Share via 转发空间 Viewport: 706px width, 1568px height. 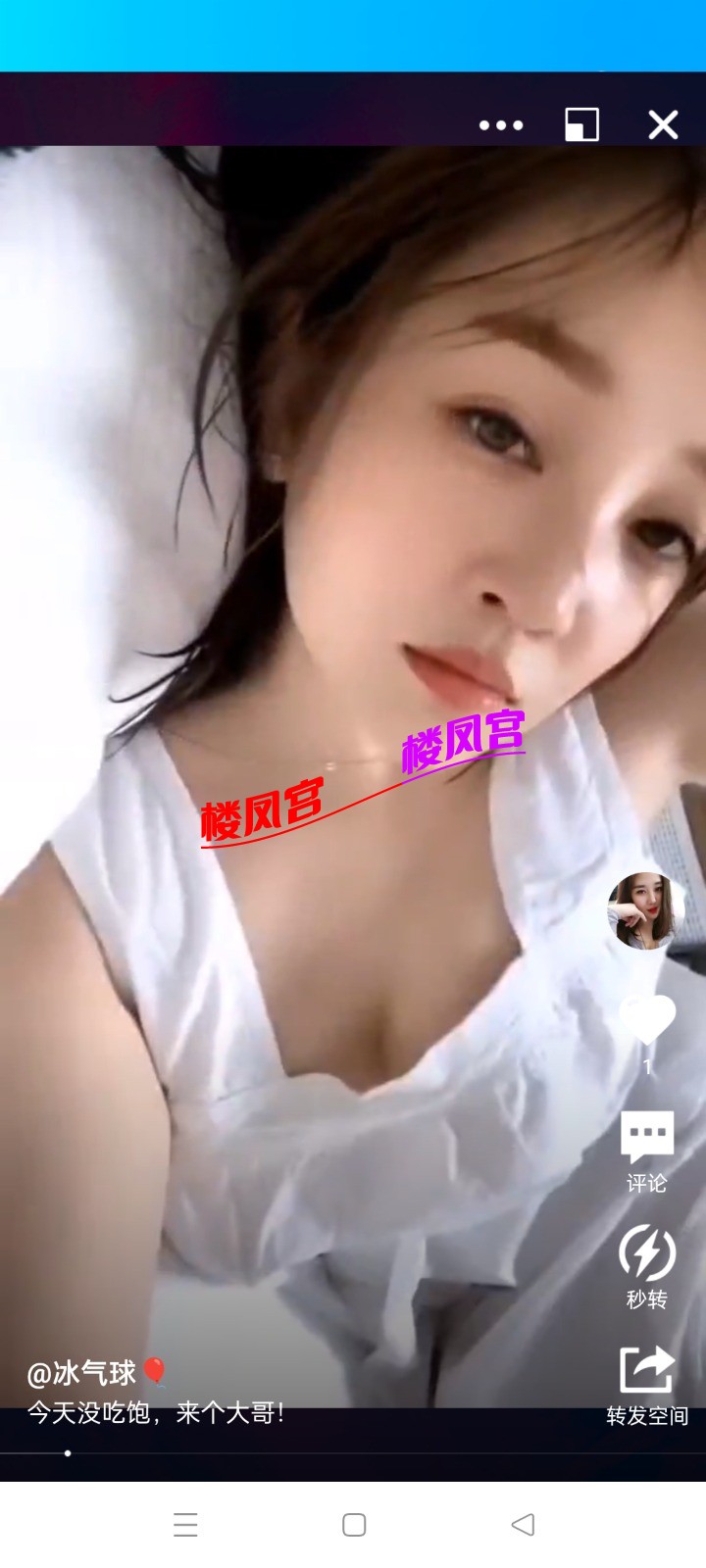(x=647, y=1382)
